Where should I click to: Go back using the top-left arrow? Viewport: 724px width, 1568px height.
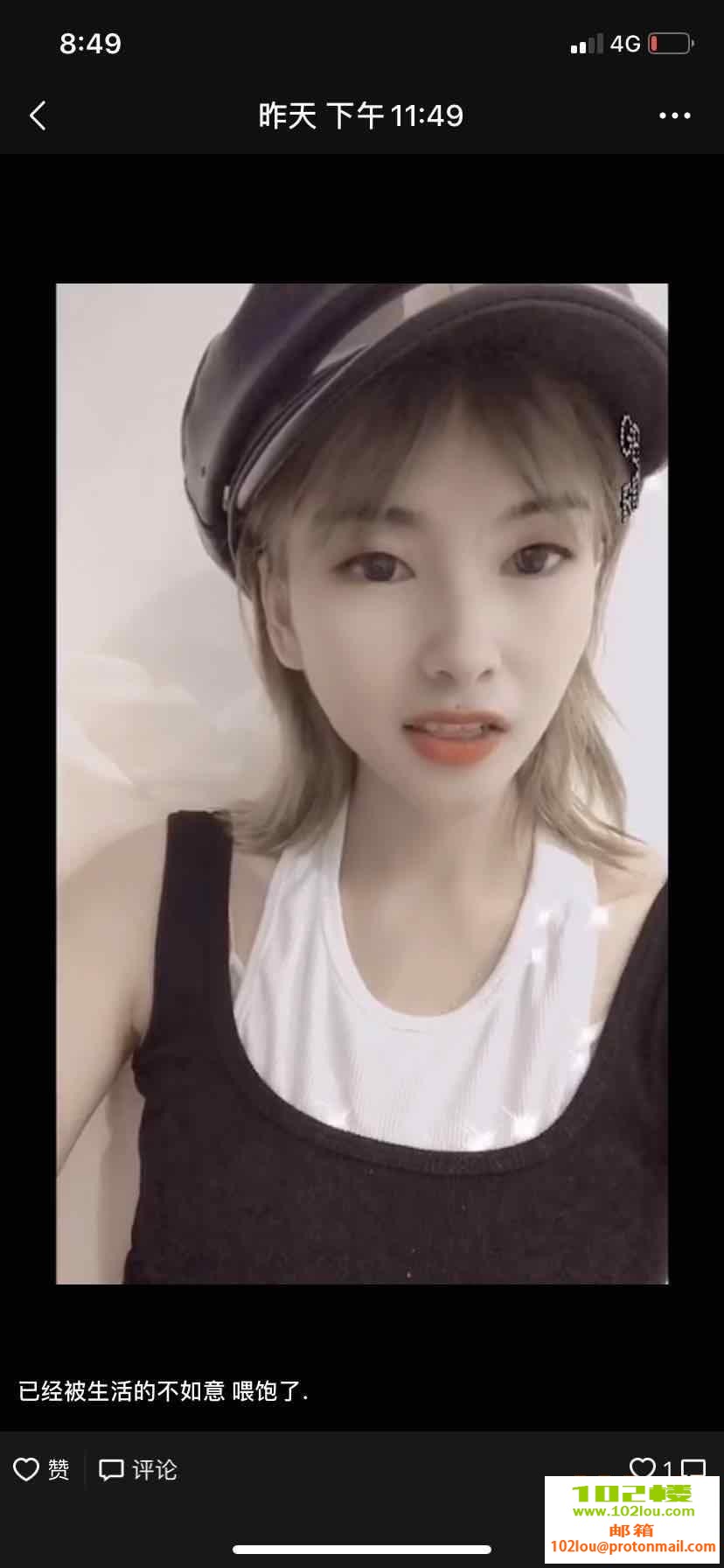pyautogui.click(x=38, y=115)
